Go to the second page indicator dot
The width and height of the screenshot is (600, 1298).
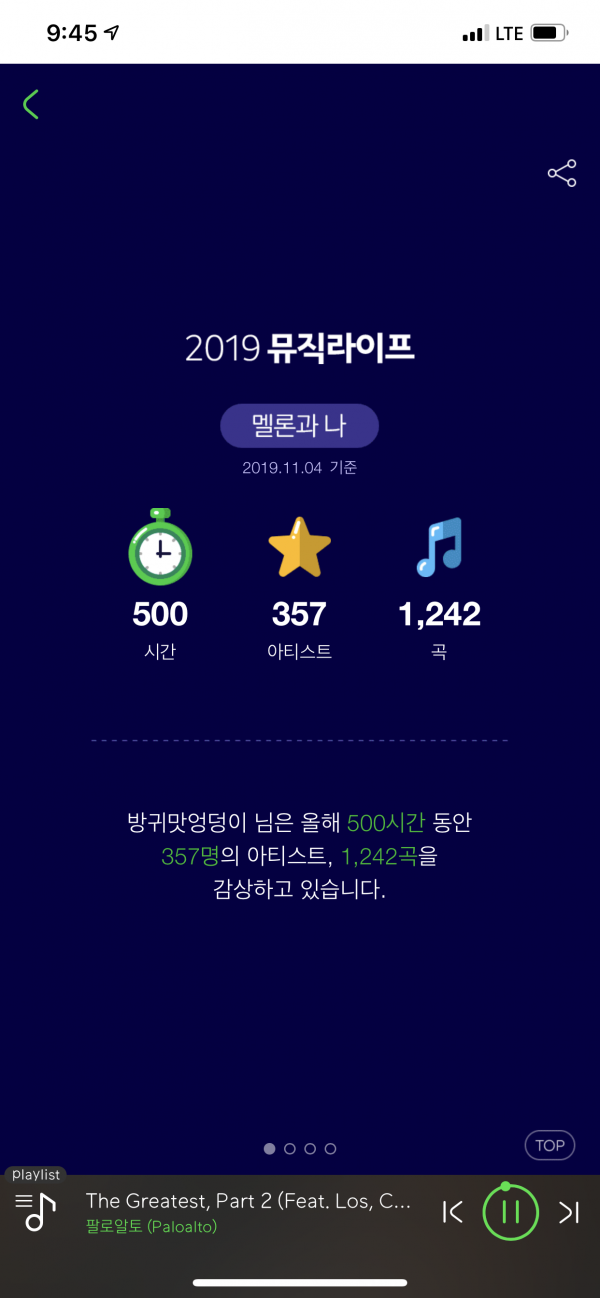point(290,1149)
